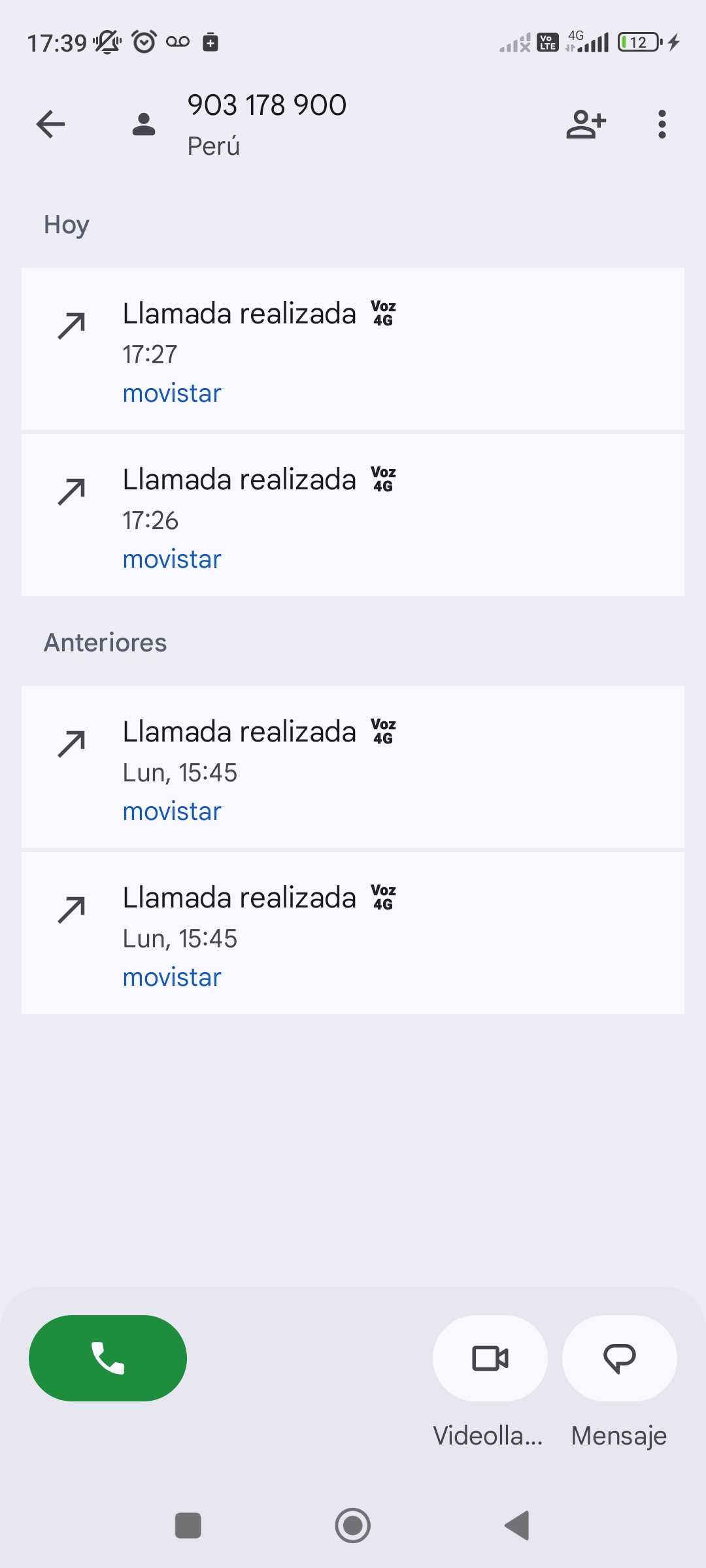
Task: Call the number with green button
Action: pyautogui.click(x=108, y=1358)
